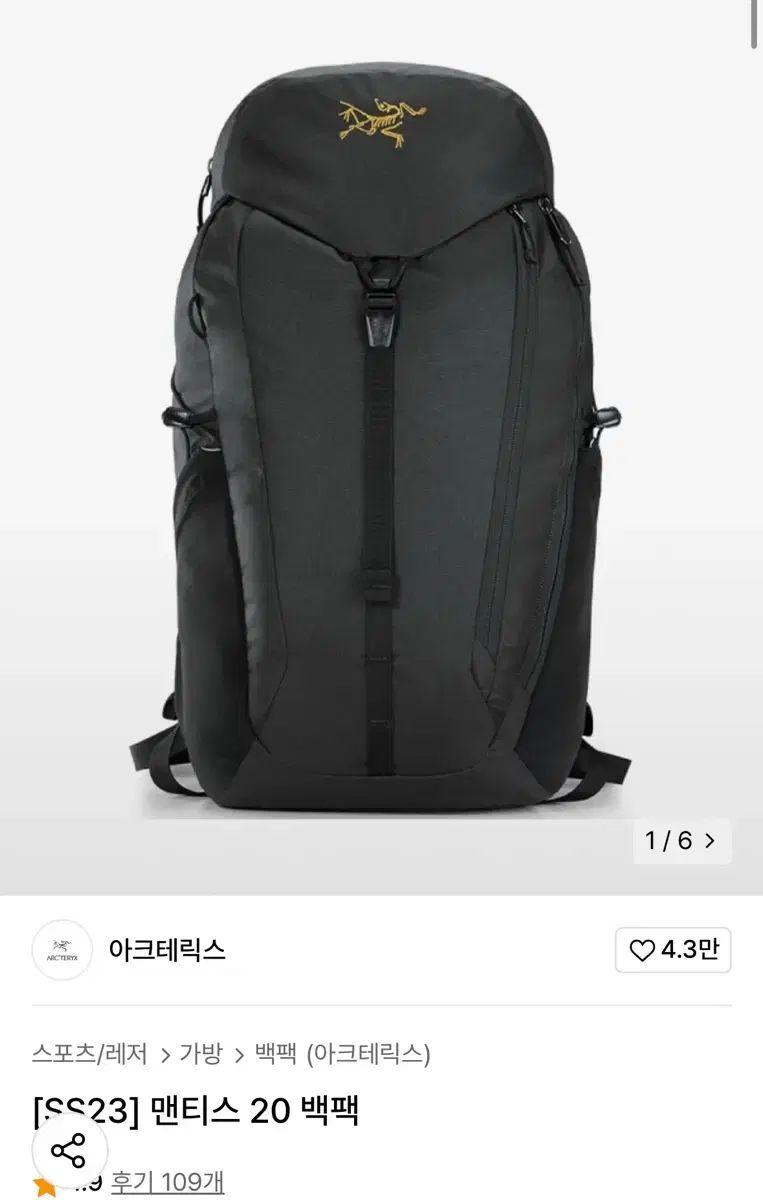Screen dimensions: 763x1200
Task: Open the 아크테릭스 brand page
Action: [x=167, y=950]
